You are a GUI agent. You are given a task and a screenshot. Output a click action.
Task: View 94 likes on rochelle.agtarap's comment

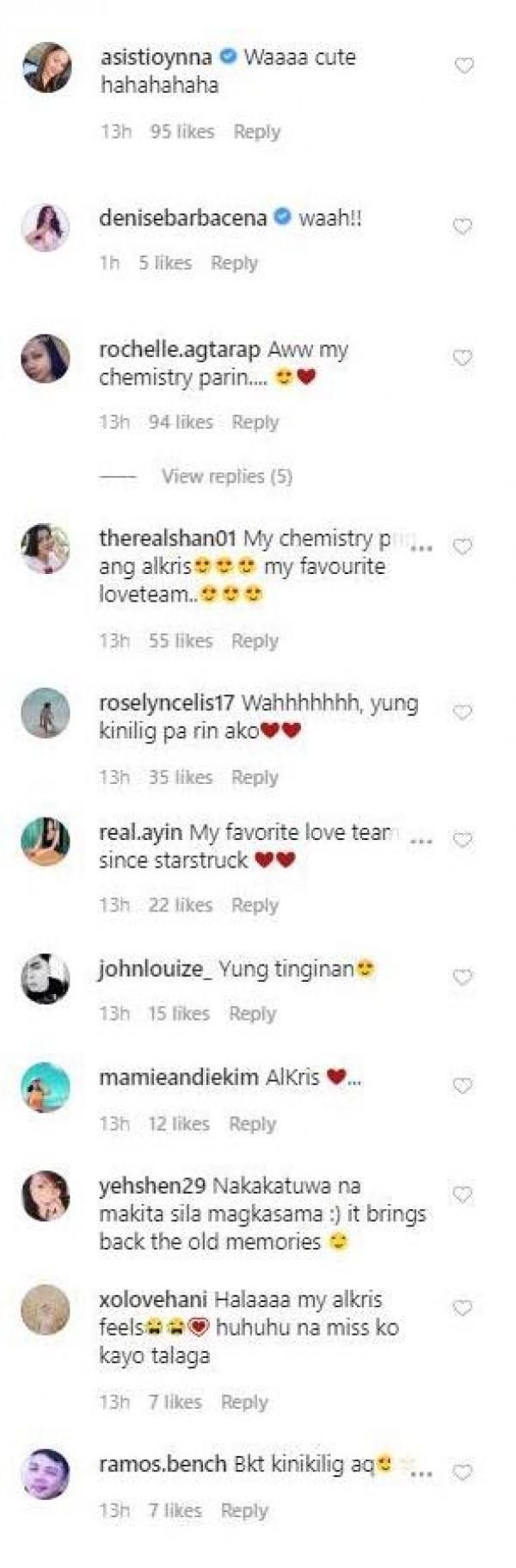pyautogui.click(x=180, y=423)
